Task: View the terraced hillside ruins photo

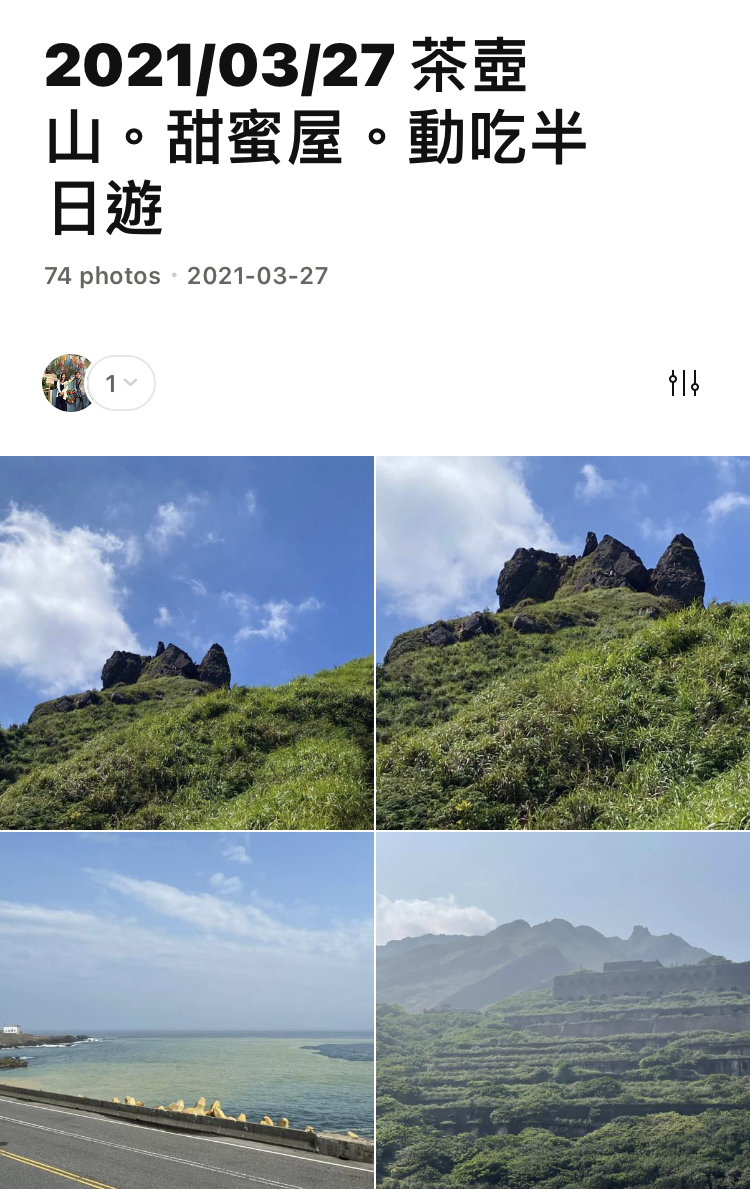Action: coord(563,1010)
